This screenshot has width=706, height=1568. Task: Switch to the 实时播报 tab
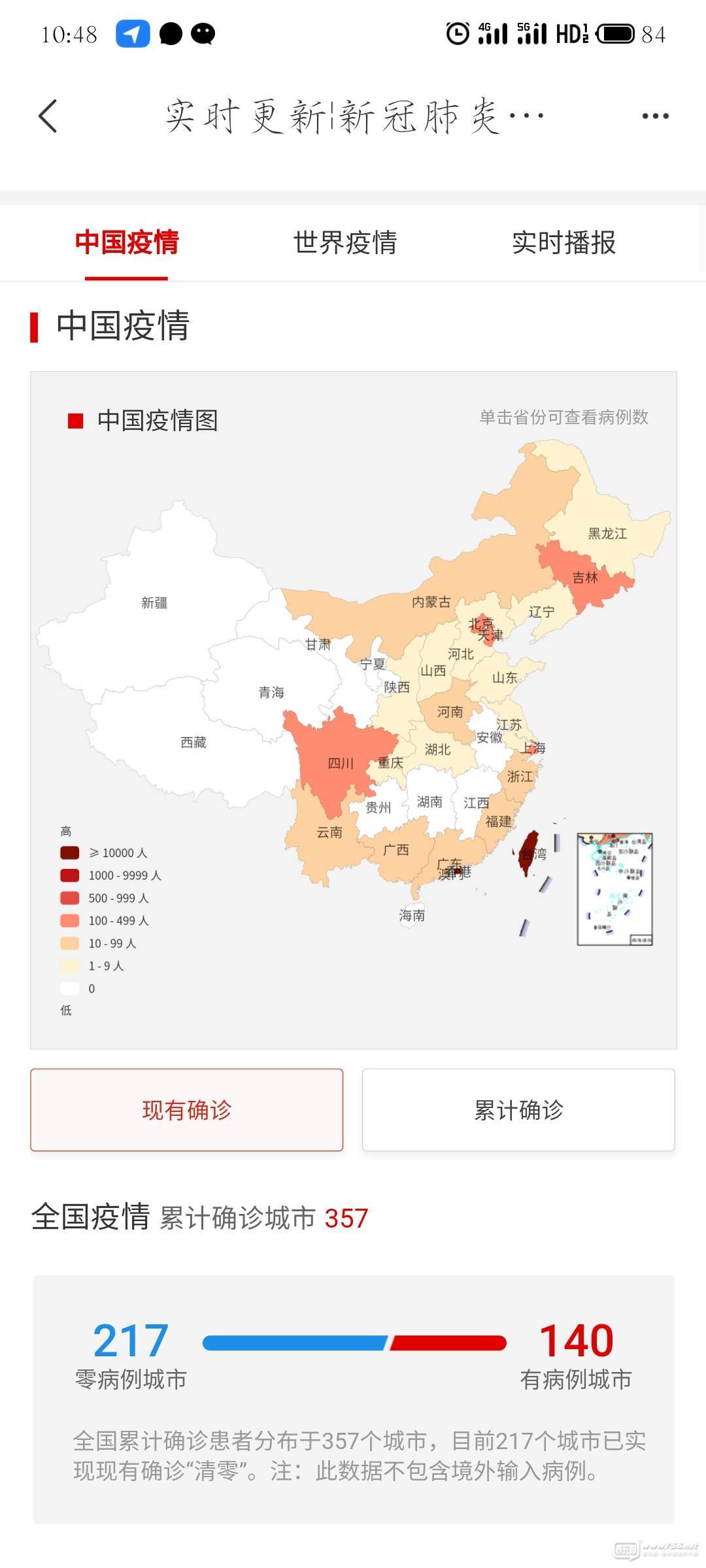coord(563,242)
